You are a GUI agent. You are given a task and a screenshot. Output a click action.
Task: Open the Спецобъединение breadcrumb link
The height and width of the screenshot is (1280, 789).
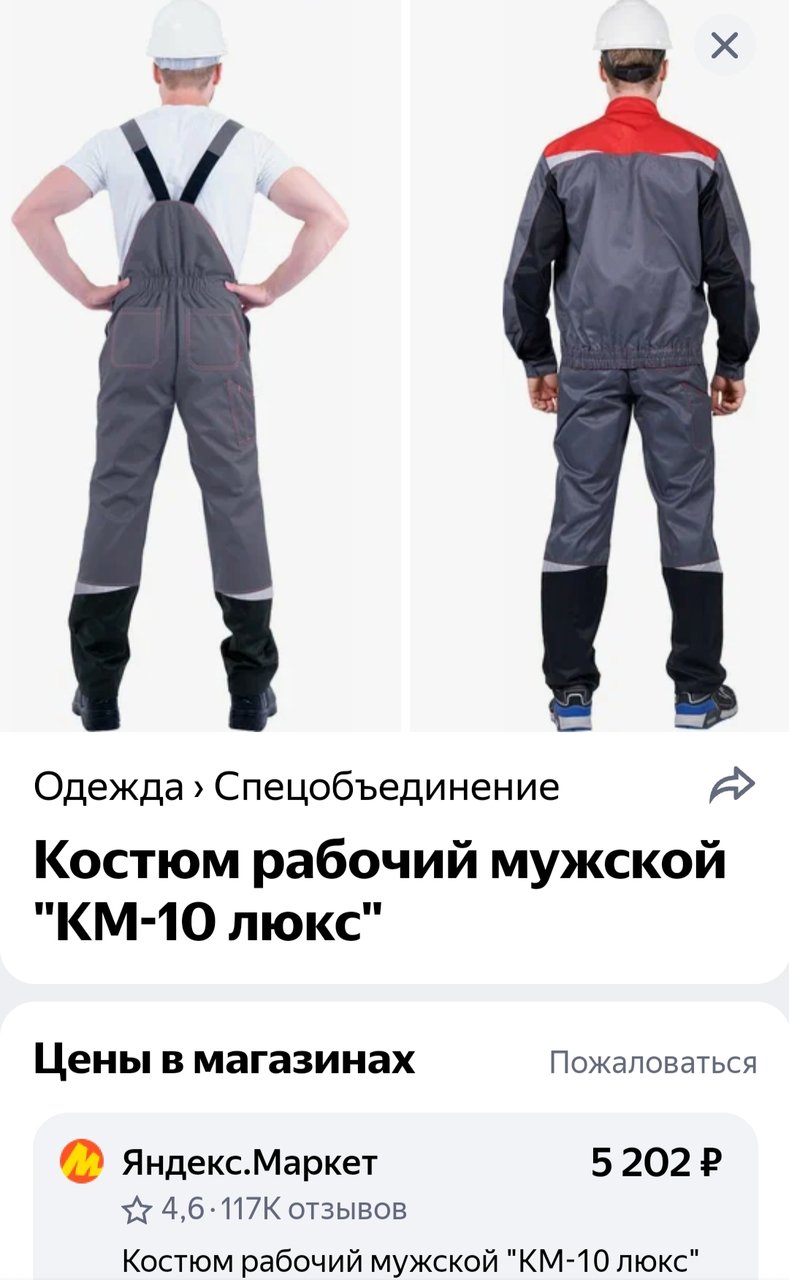[386, 787]
